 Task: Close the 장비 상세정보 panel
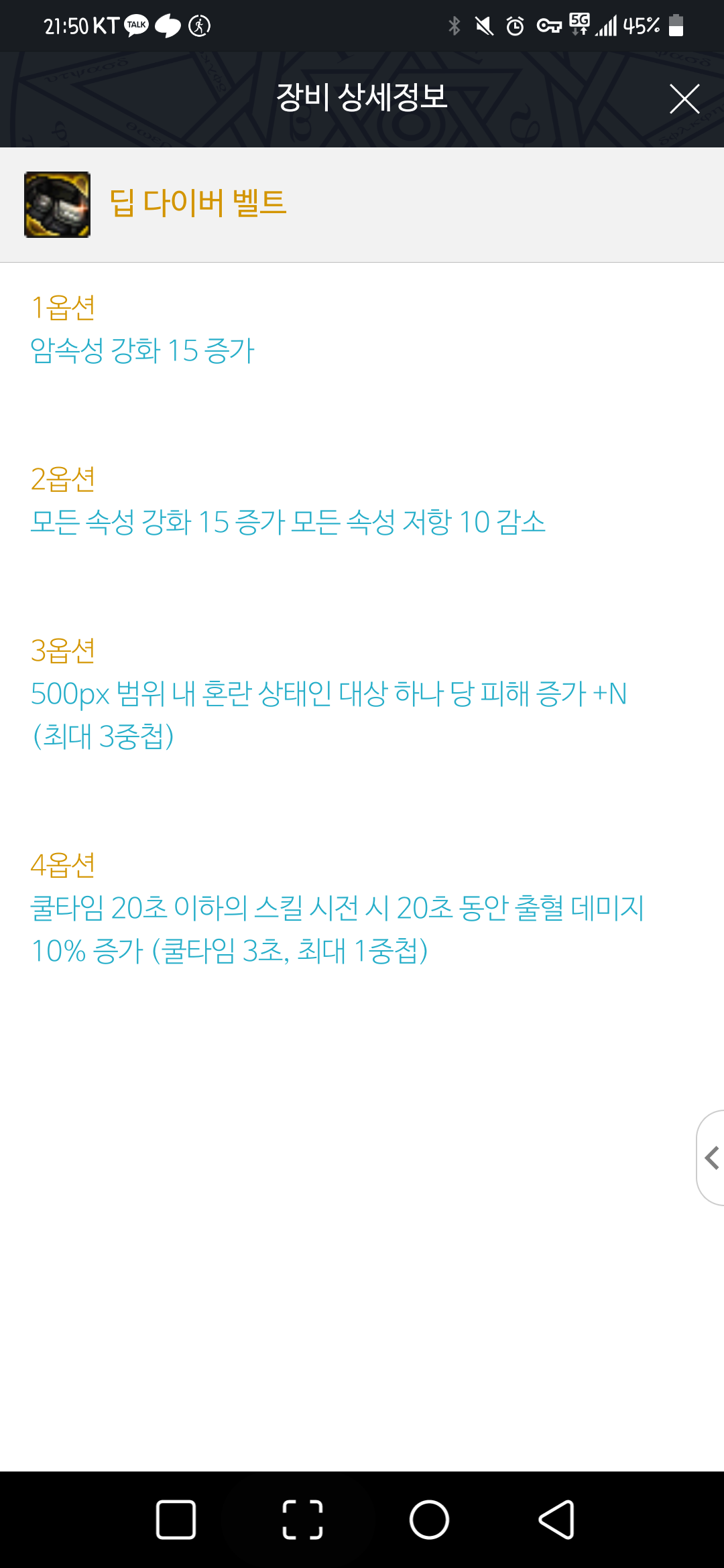[x=684, y=99]
